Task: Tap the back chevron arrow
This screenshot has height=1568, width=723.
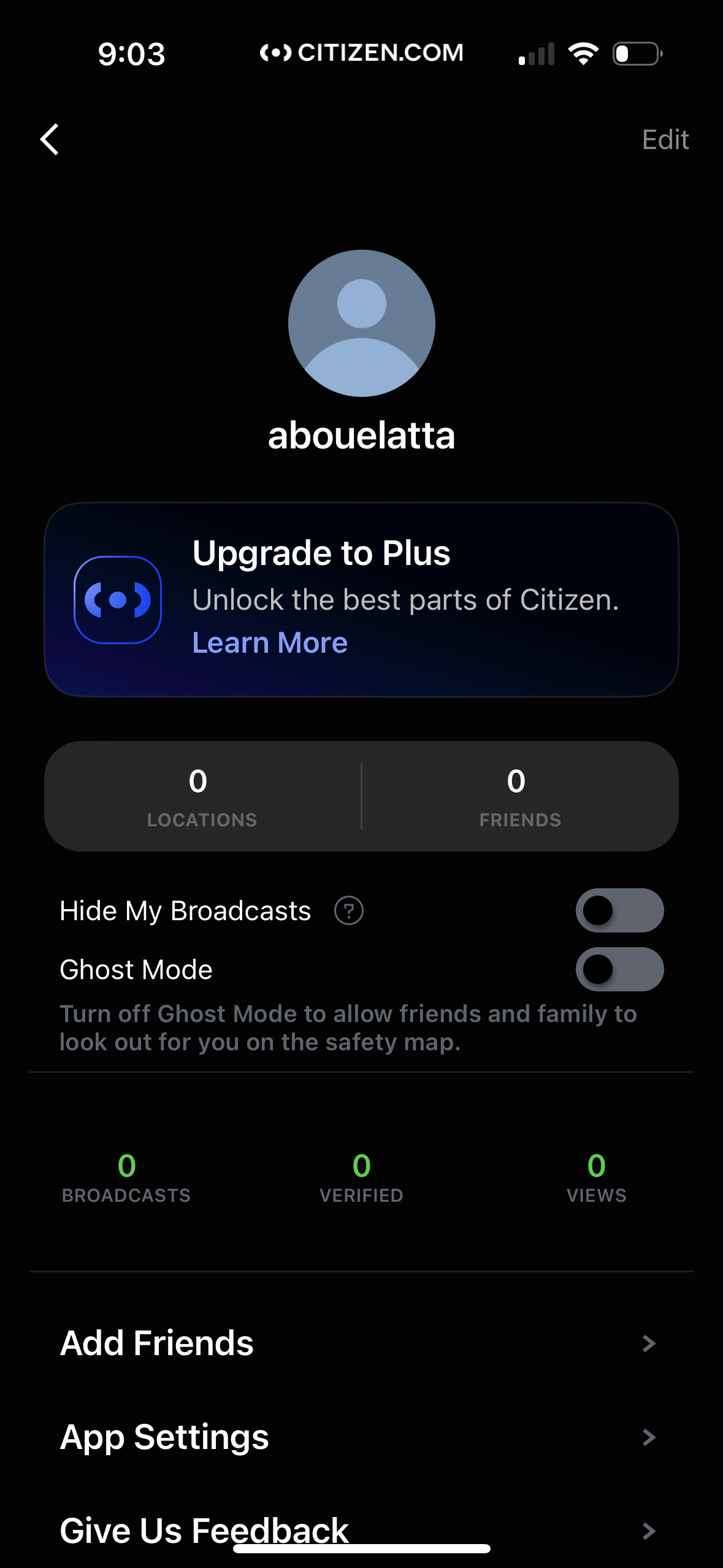Action: click(x=50, y=140)
